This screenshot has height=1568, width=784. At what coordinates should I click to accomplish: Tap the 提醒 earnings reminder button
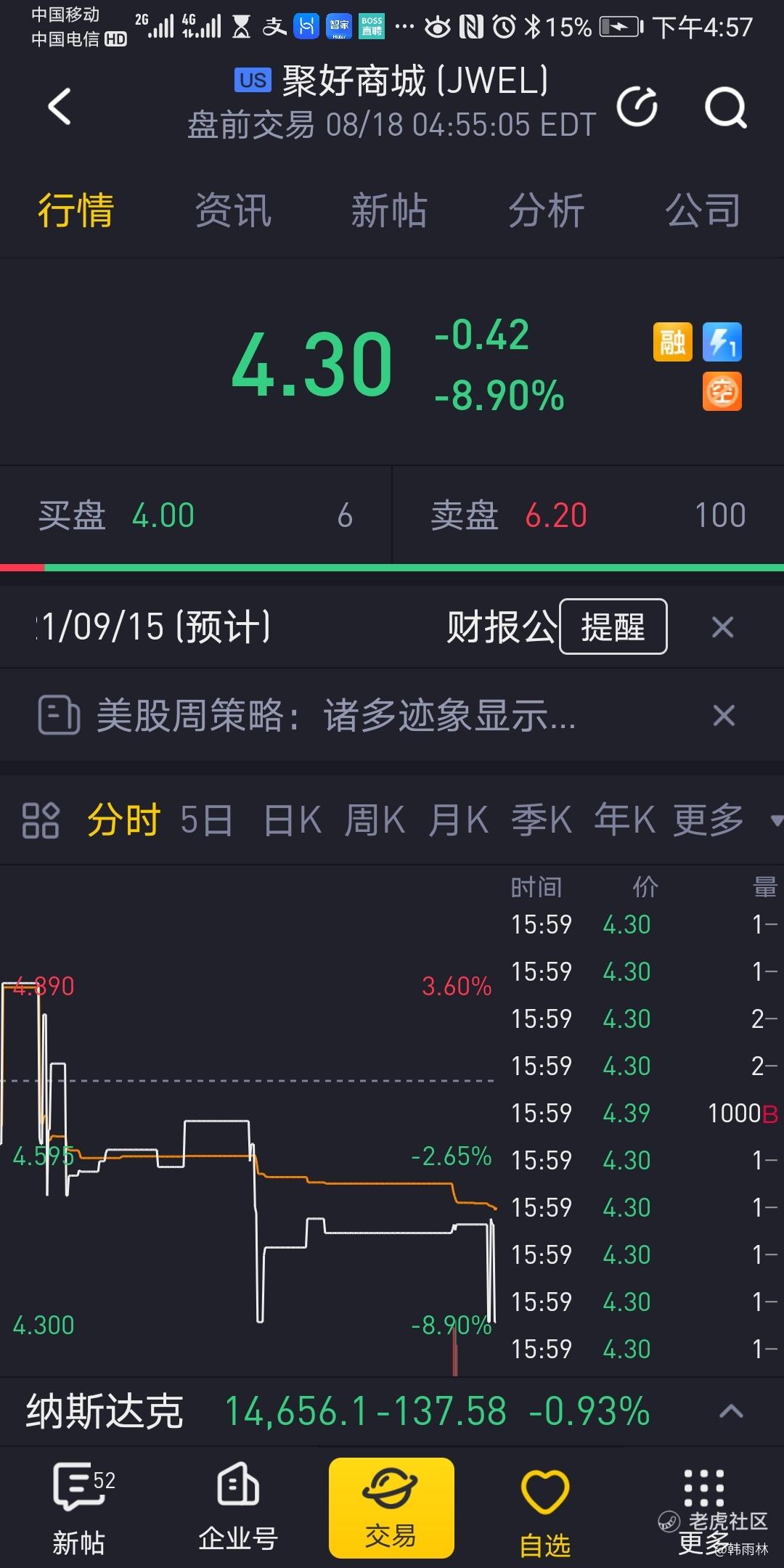tap(613, 626)
